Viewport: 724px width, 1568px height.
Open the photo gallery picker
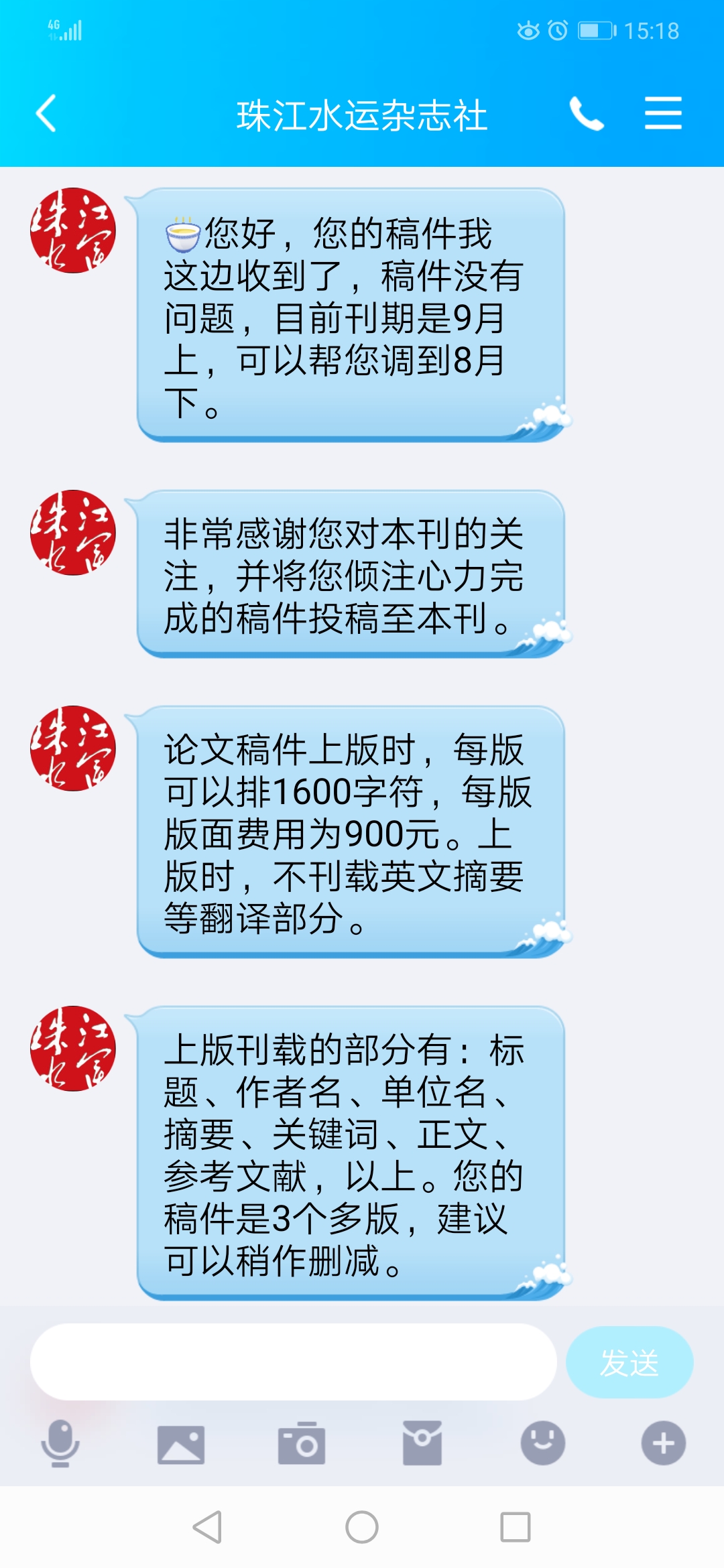tap(181, 1444)
